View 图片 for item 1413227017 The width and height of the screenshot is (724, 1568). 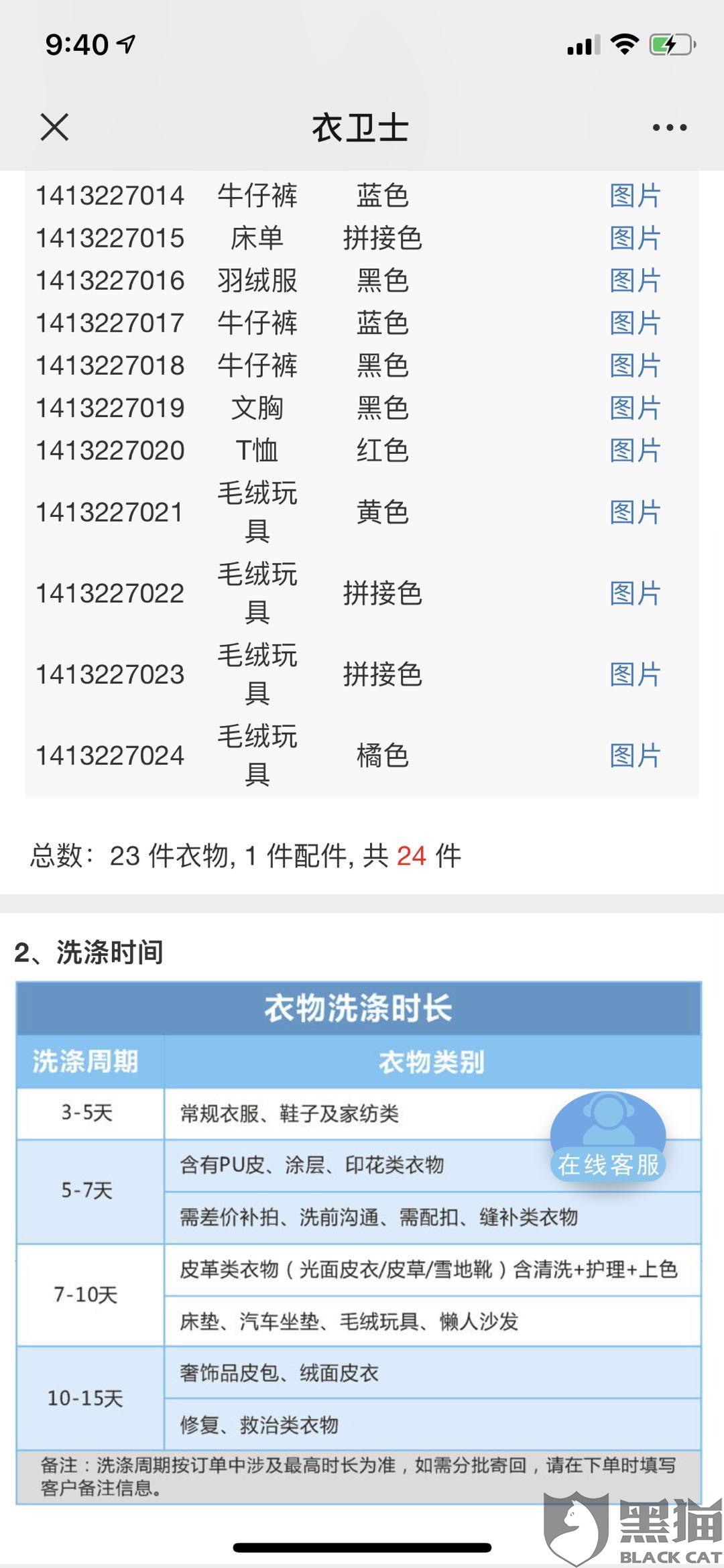635,322
